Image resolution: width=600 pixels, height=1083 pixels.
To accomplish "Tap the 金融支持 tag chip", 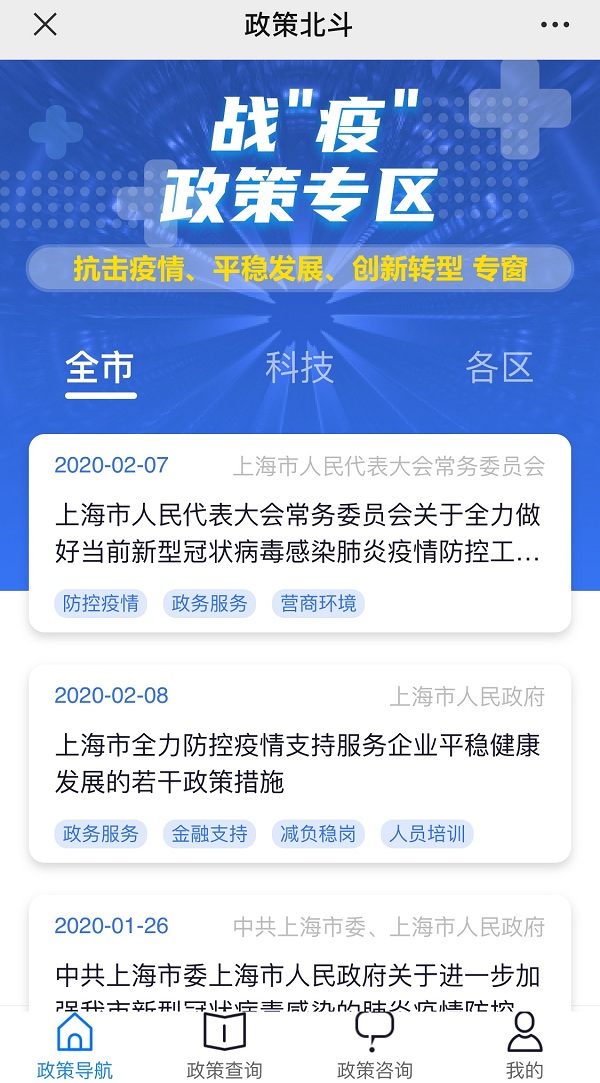I will point(209,834).
